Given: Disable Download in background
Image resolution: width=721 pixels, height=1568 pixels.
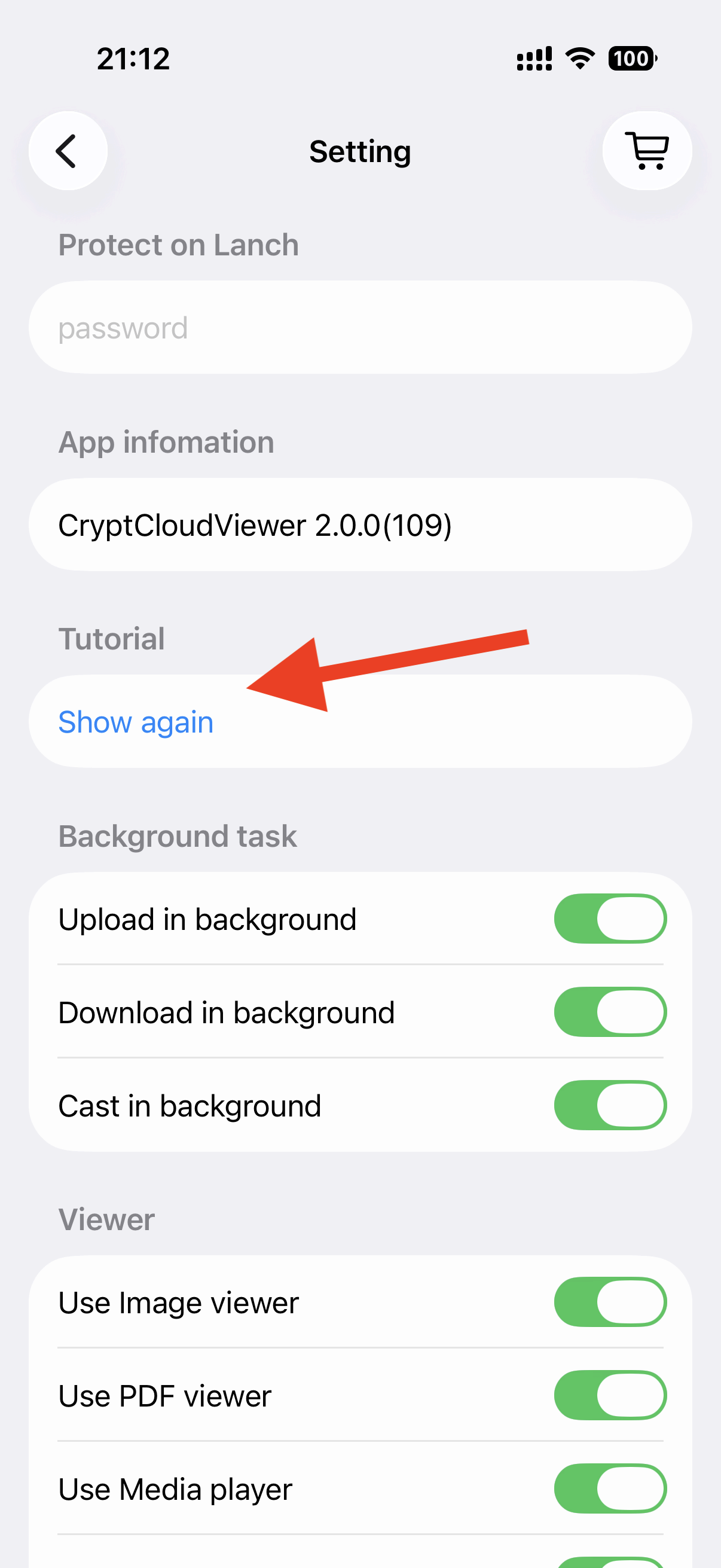Looking at the screenshot, I should pyautogui.click(x=610, y=1012).
